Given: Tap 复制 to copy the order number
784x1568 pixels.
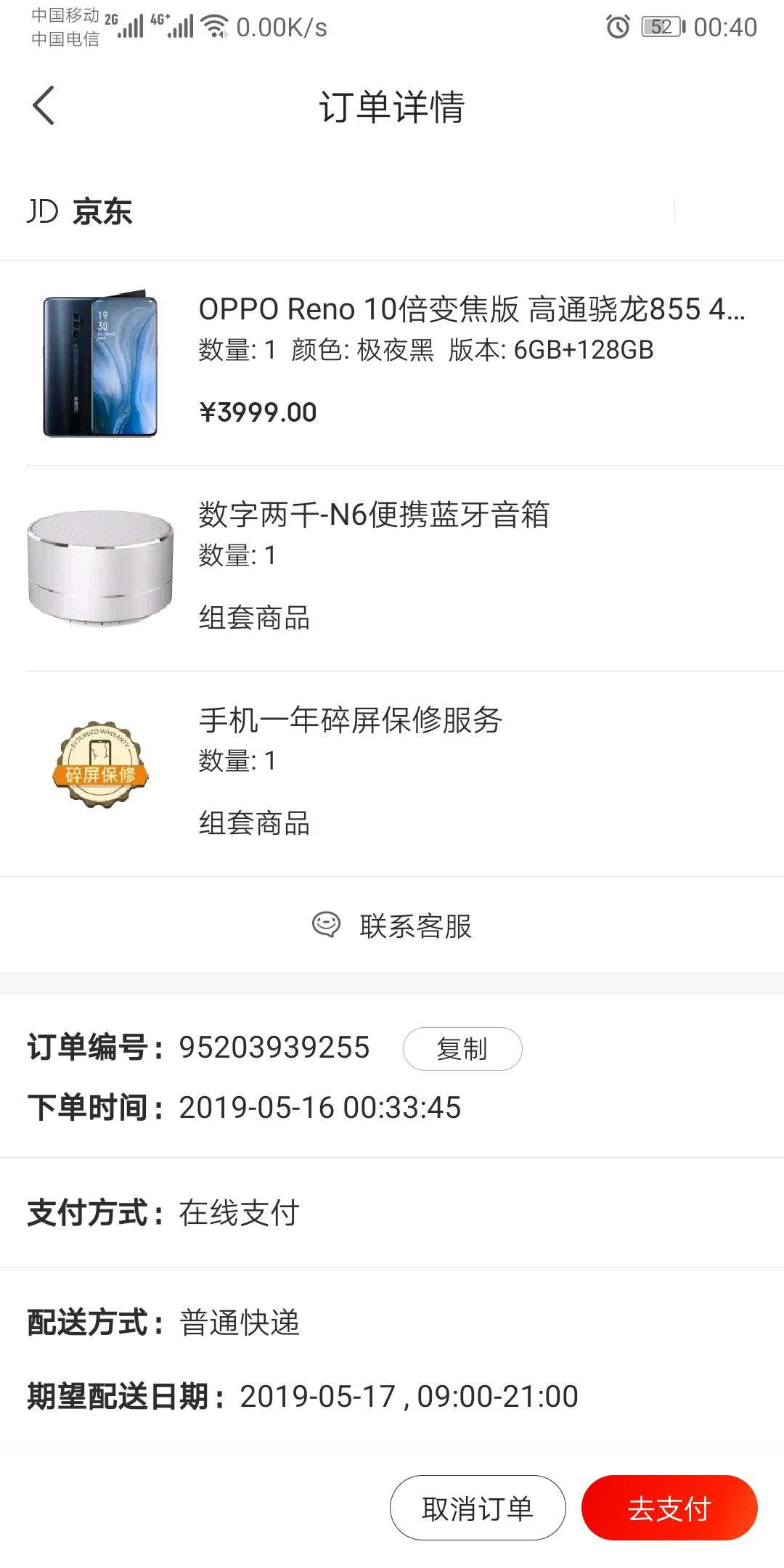Looking at the screenshot, I should coord(462,1048).
